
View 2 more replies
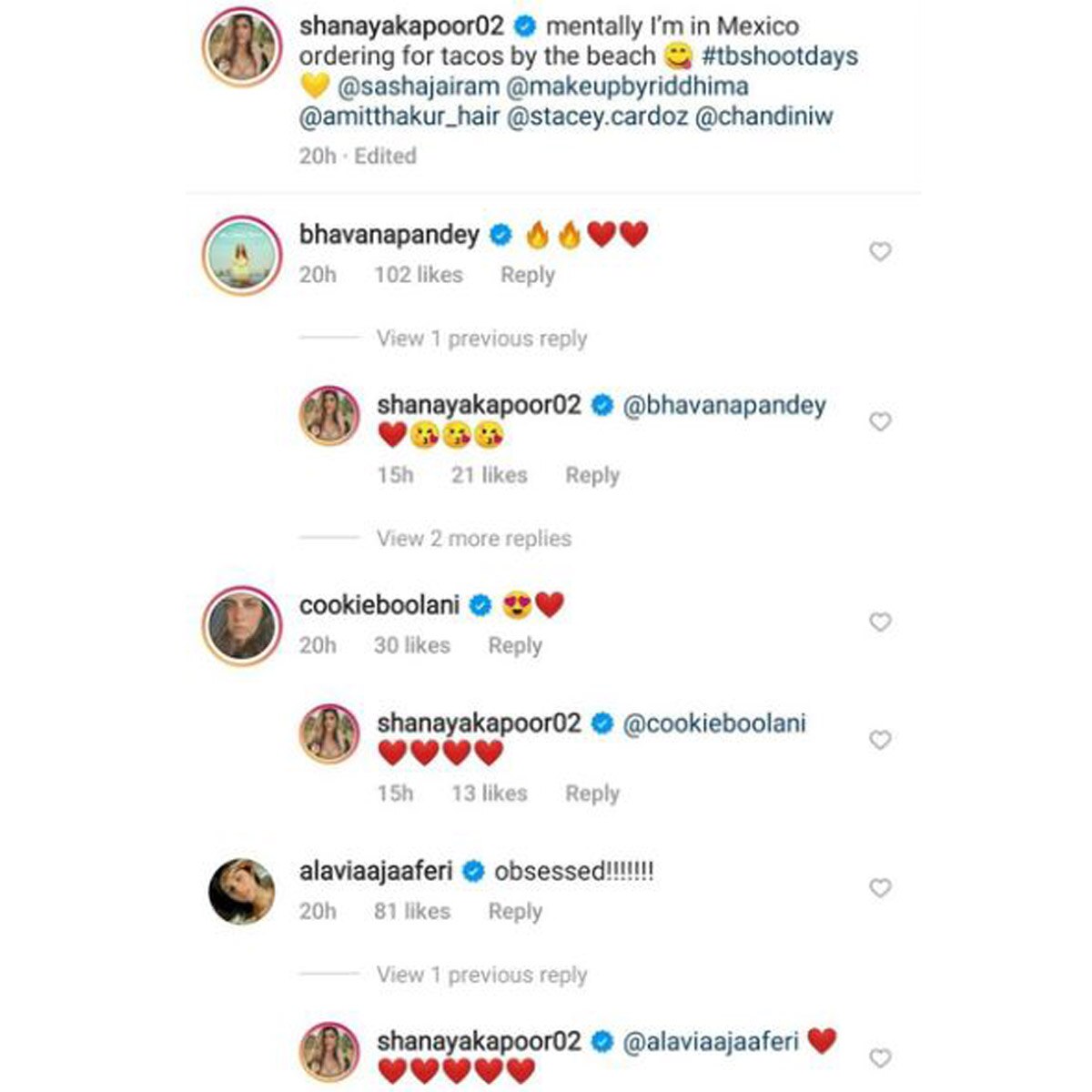473,539
